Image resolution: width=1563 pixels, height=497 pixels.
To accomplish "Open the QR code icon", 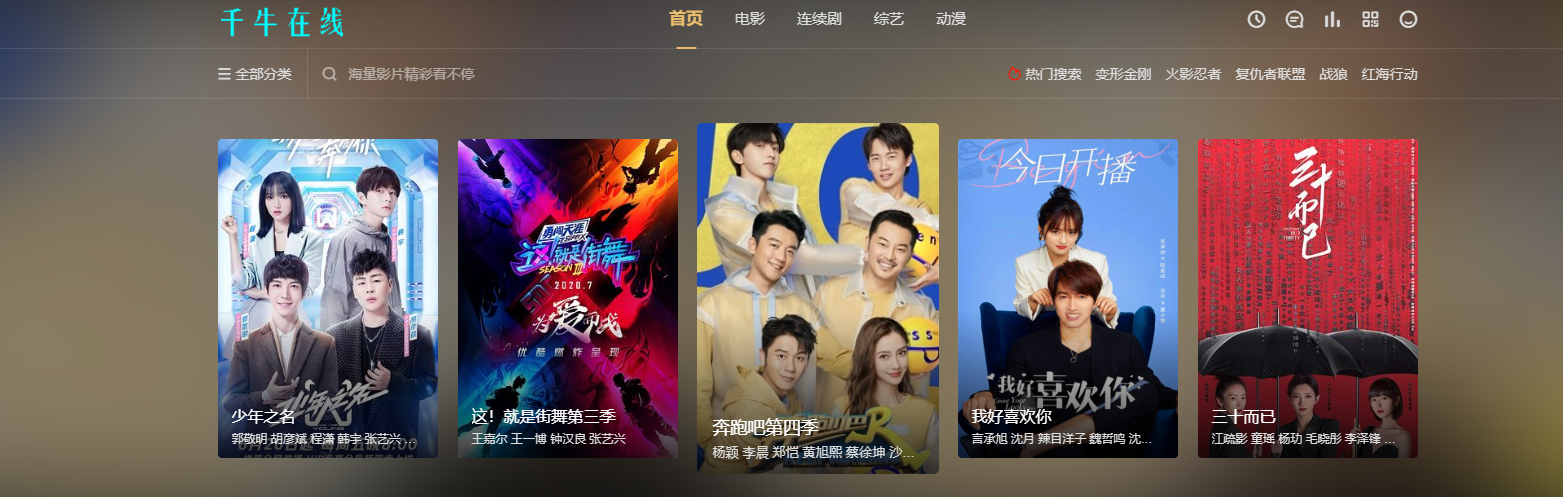I will click(x=1370, y=19).
